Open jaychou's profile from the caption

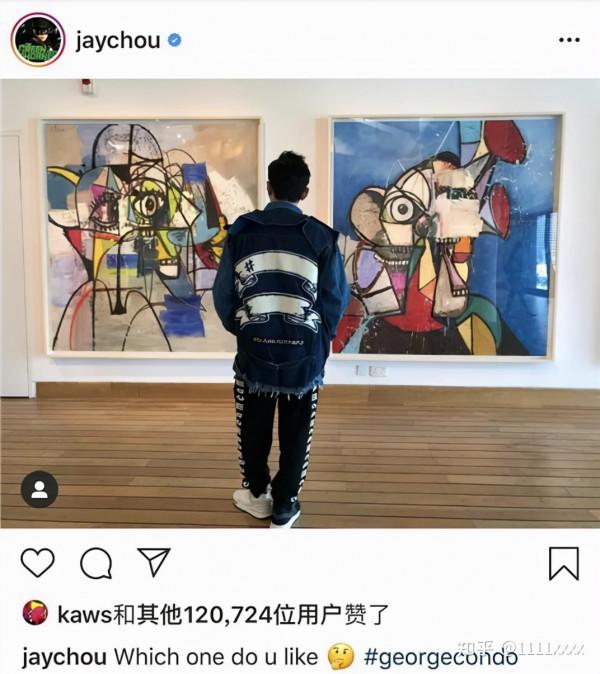64,657
